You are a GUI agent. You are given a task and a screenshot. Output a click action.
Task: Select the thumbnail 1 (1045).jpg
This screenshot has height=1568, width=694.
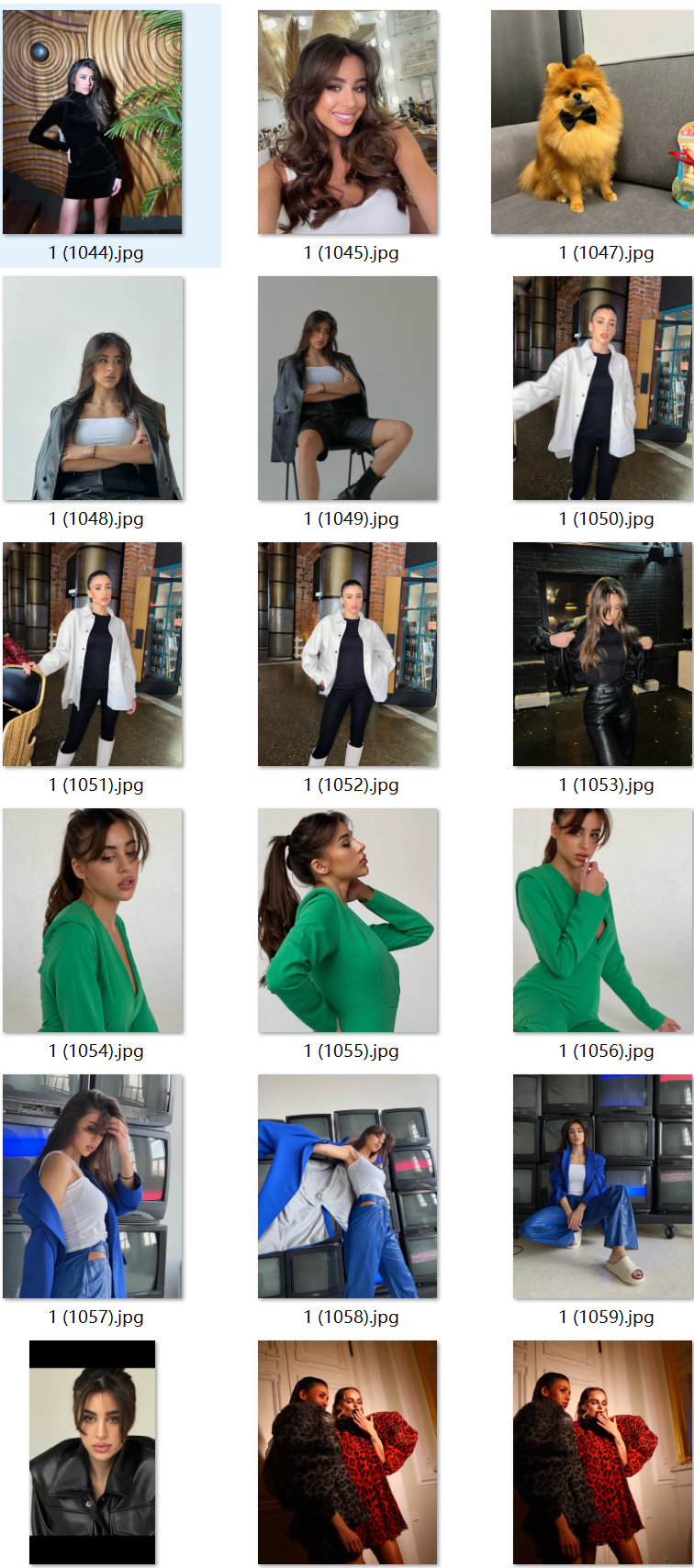(347, 122)
